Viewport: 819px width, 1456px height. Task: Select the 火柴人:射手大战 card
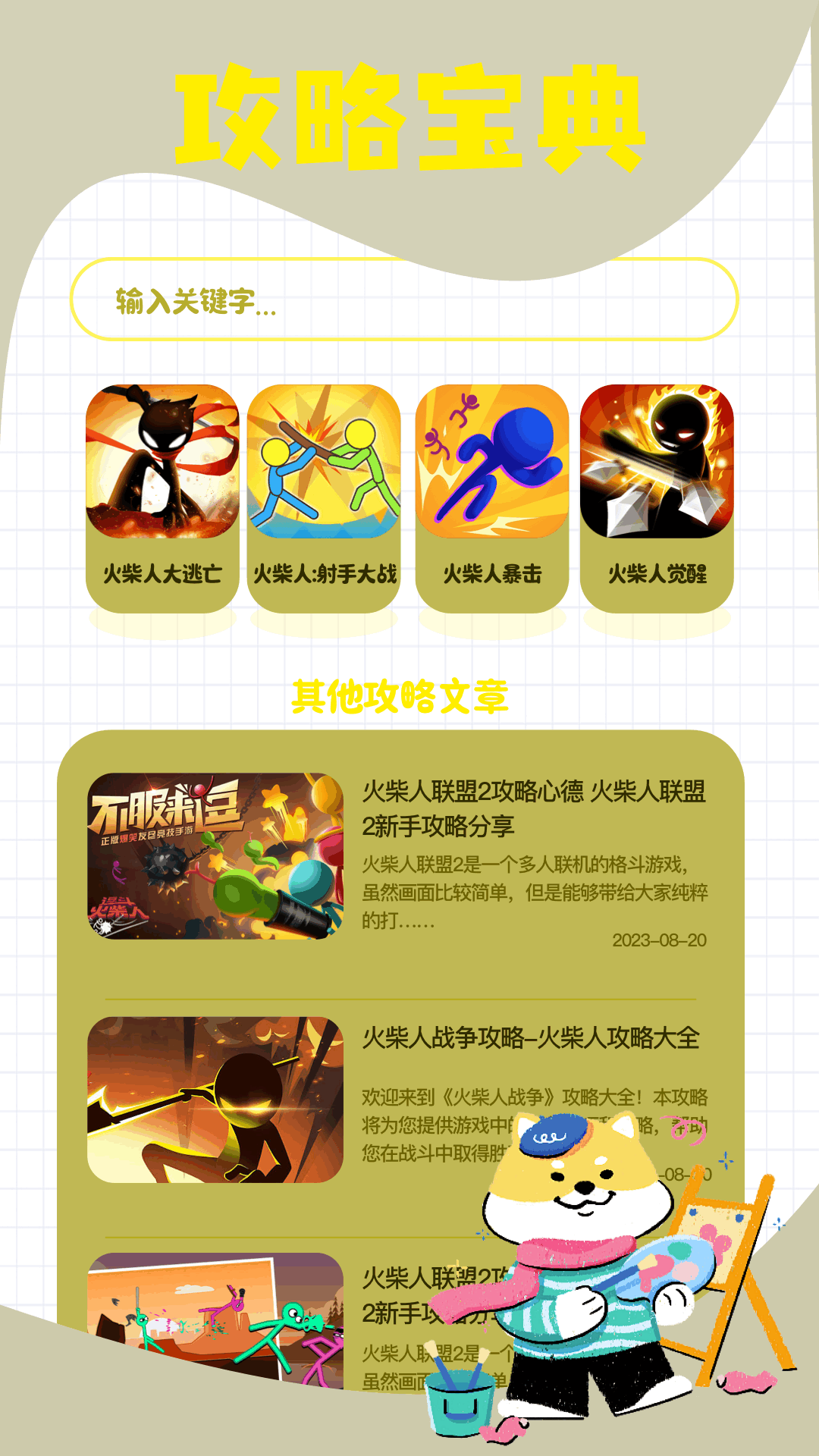[x=324, y=498]
